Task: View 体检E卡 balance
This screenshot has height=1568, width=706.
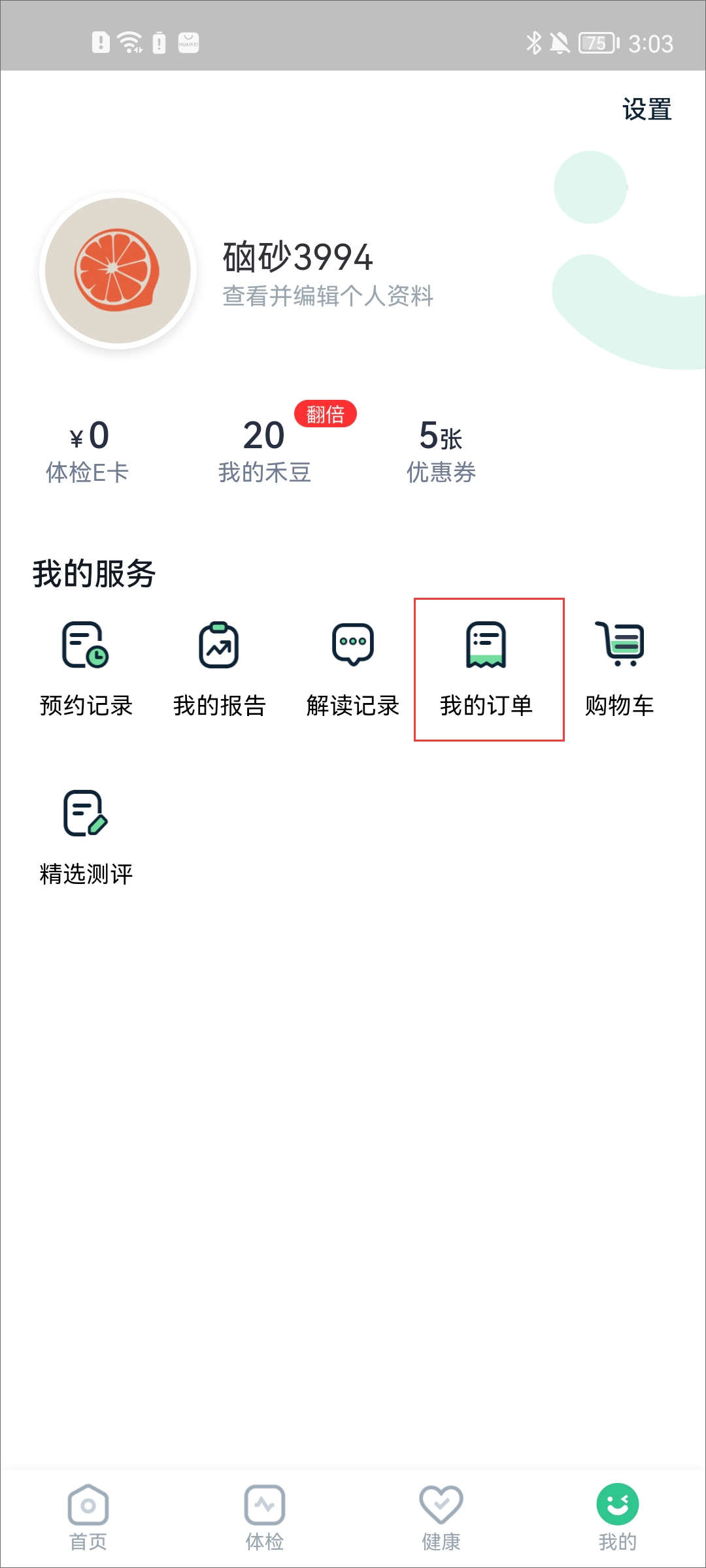Action: pos(88,452)
